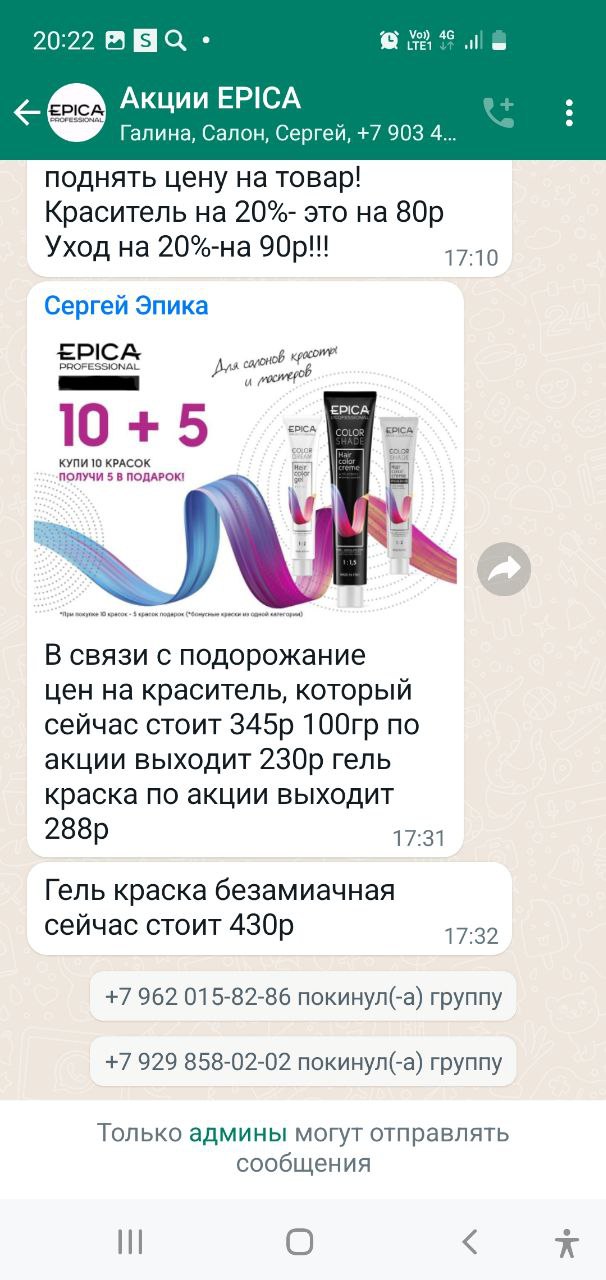Forward the 10 + 5 promo message
606x1280 pixels.
click(x=504, y=570)
